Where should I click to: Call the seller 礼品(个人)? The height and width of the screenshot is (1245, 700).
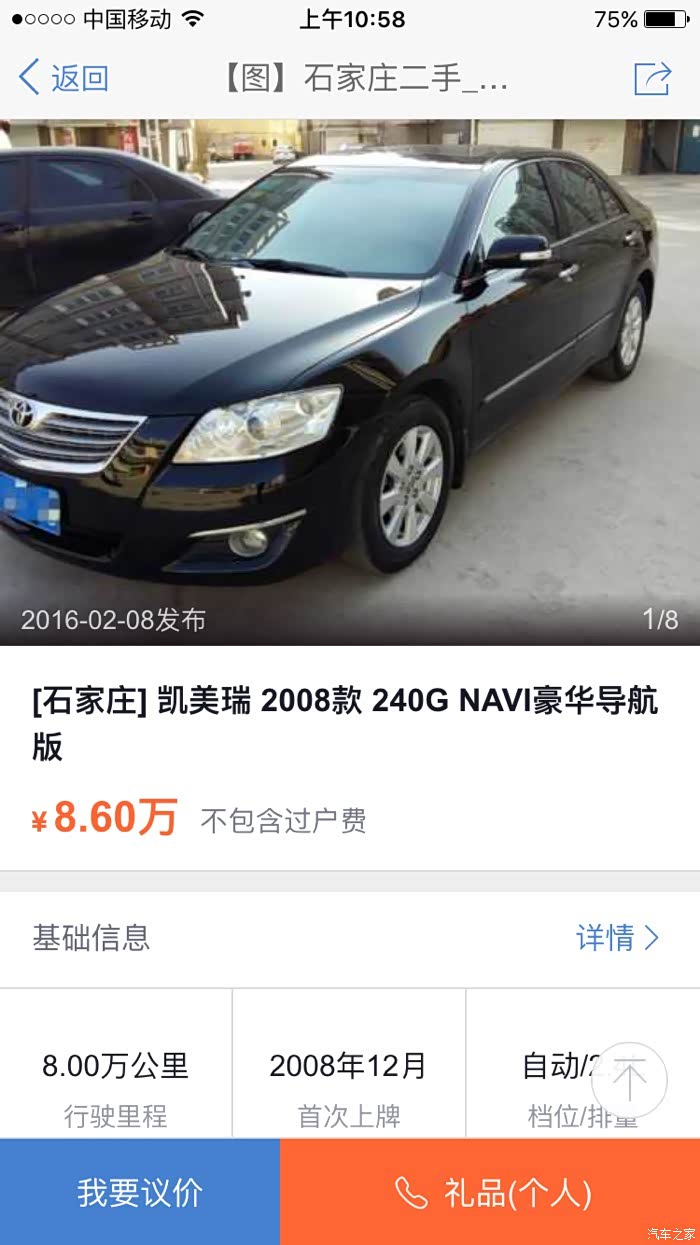click(x=490, y=1192)
